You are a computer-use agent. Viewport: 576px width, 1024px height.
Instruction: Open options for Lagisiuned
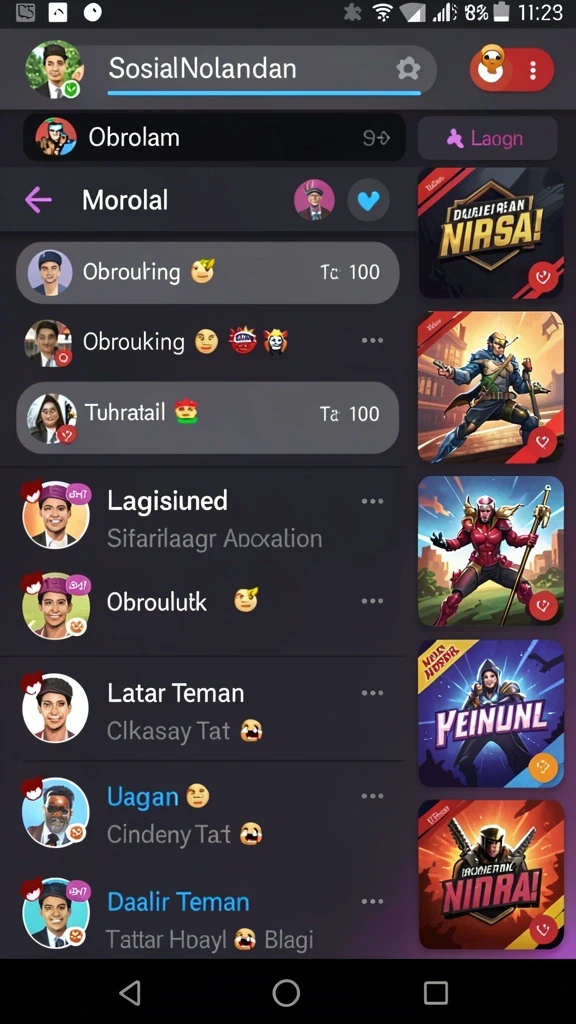click(372, 502)
